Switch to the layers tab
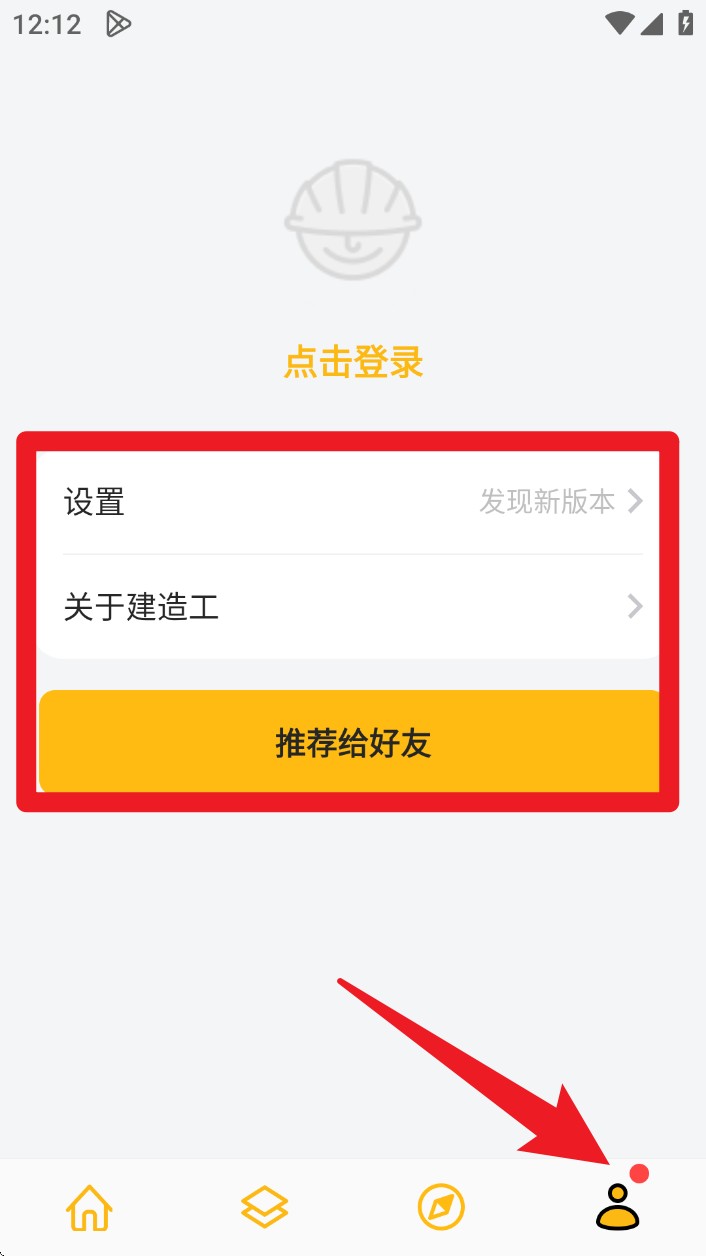The width and height of the screenshot is (706, 1256). [x=265, y=1207]
